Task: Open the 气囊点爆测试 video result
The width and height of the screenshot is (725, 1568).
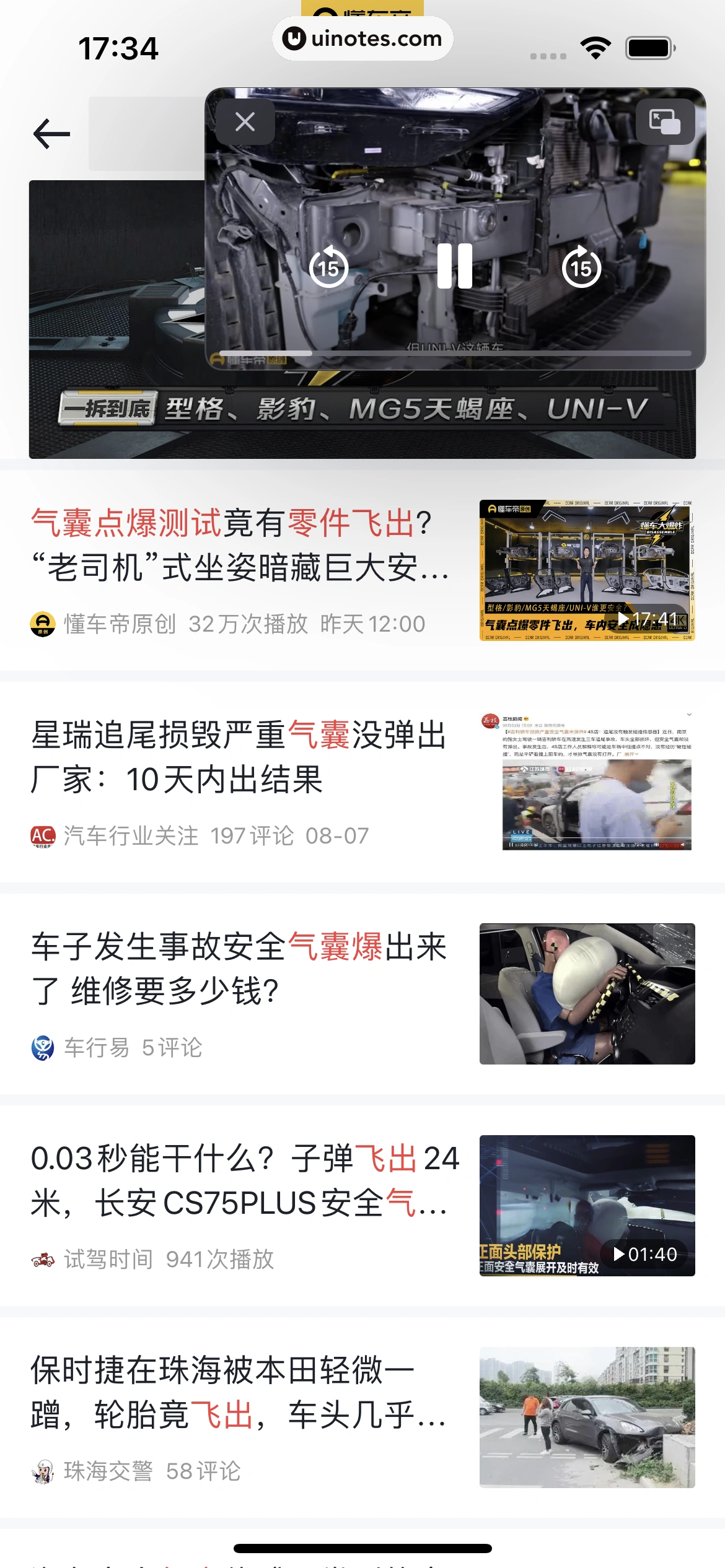Action: click(240, 545)
